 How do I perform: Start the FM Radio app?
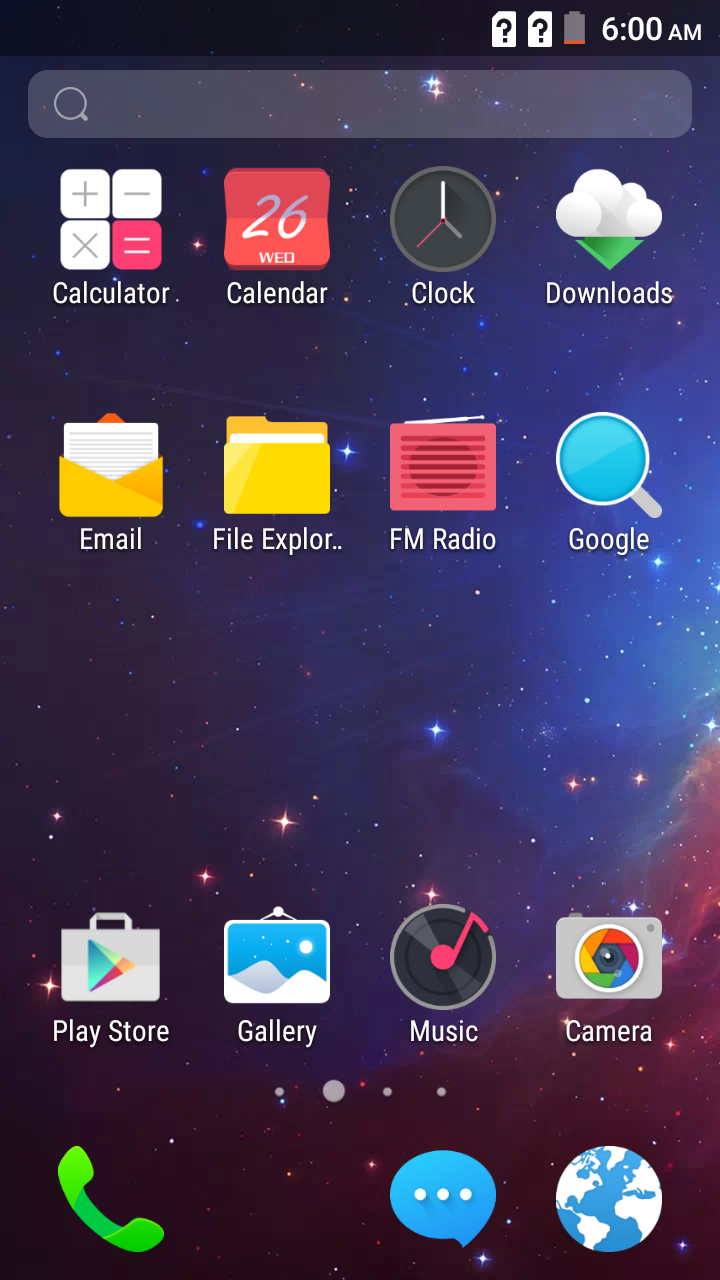tap(443, 465)
